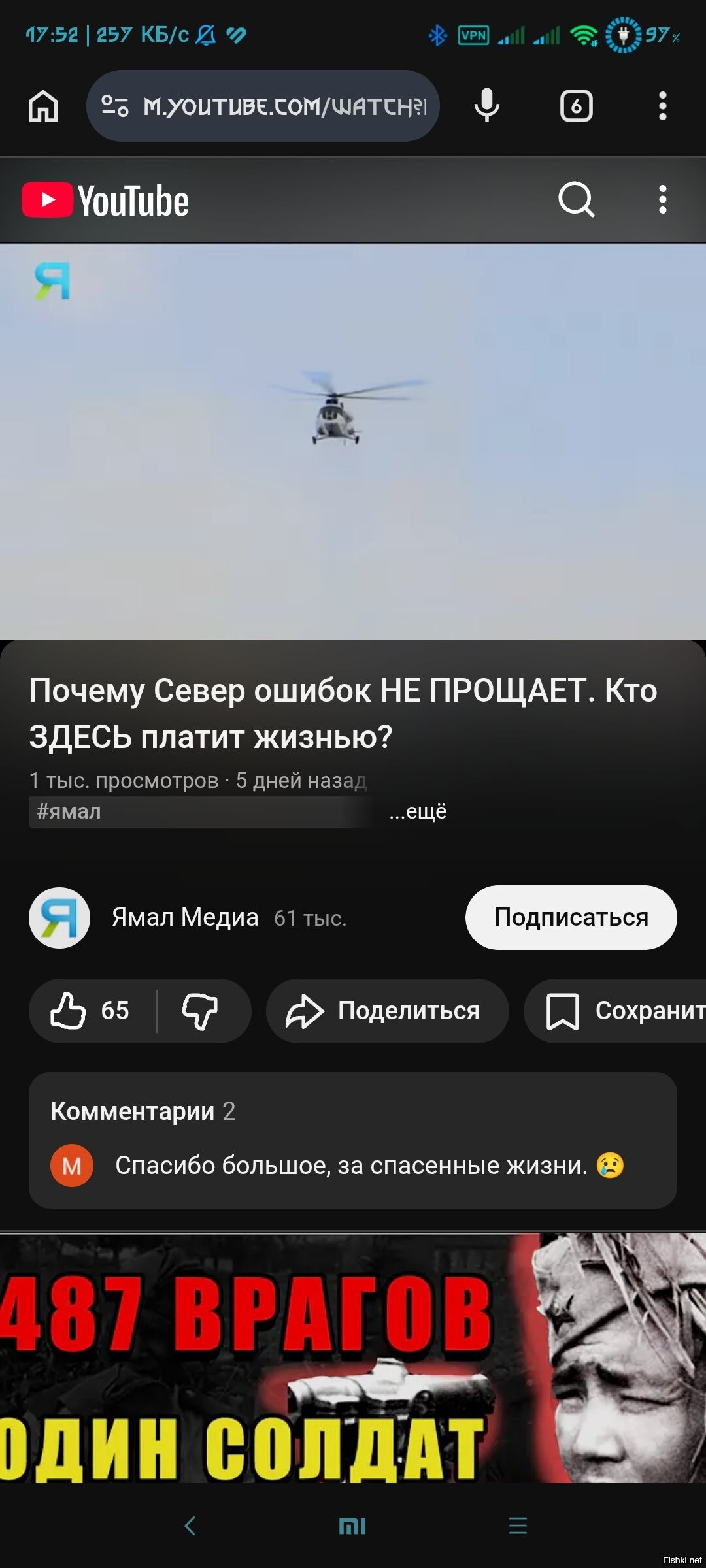The height and width of the screenshot is (1568, 706).
Task: Expand the video description via ...ещё
Action: (418, 811)
